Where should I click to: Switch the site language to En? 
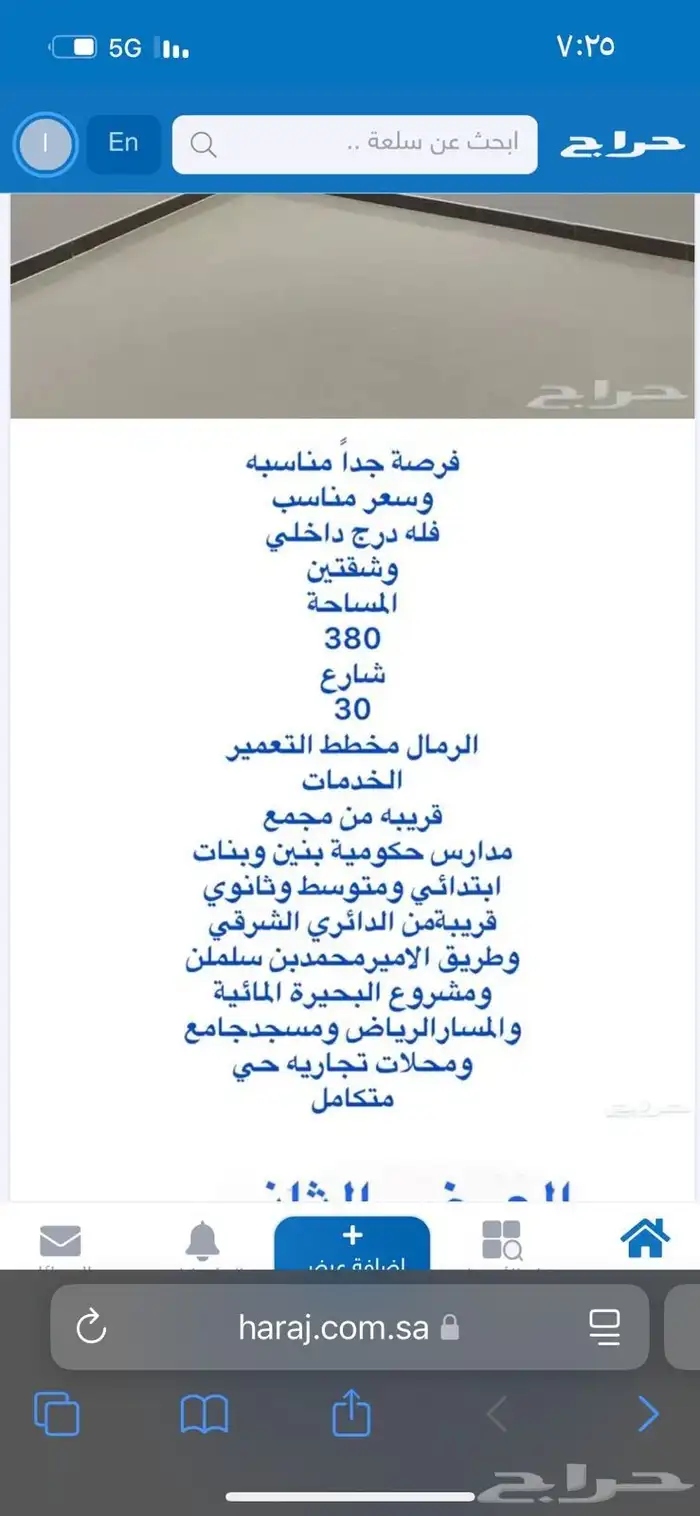[x=123, y=143]
